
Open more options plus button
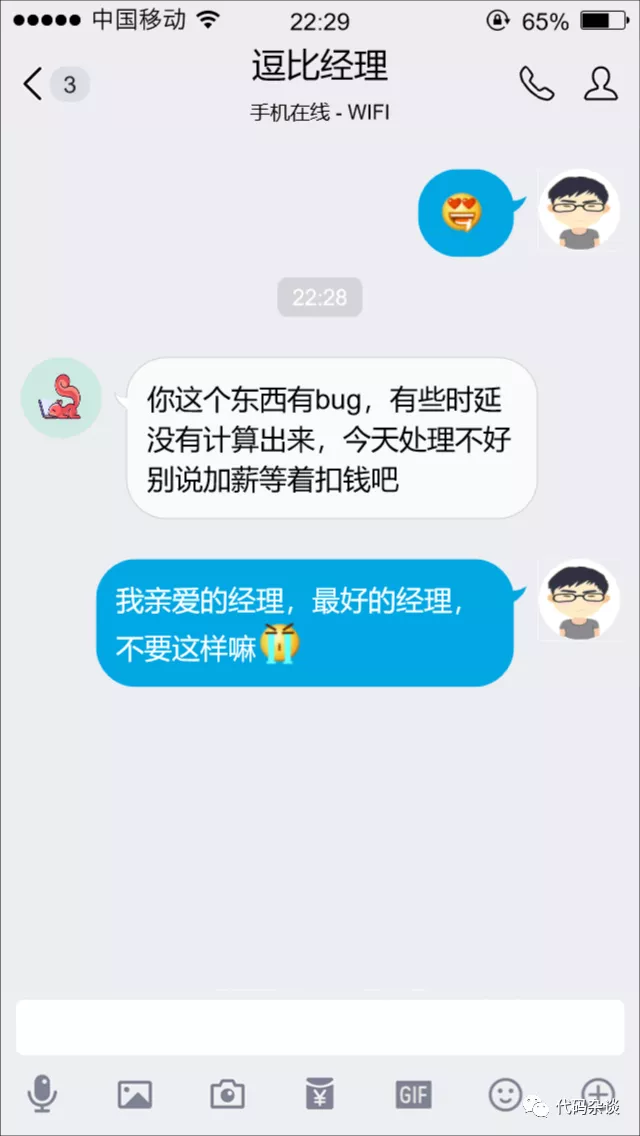597,1094
